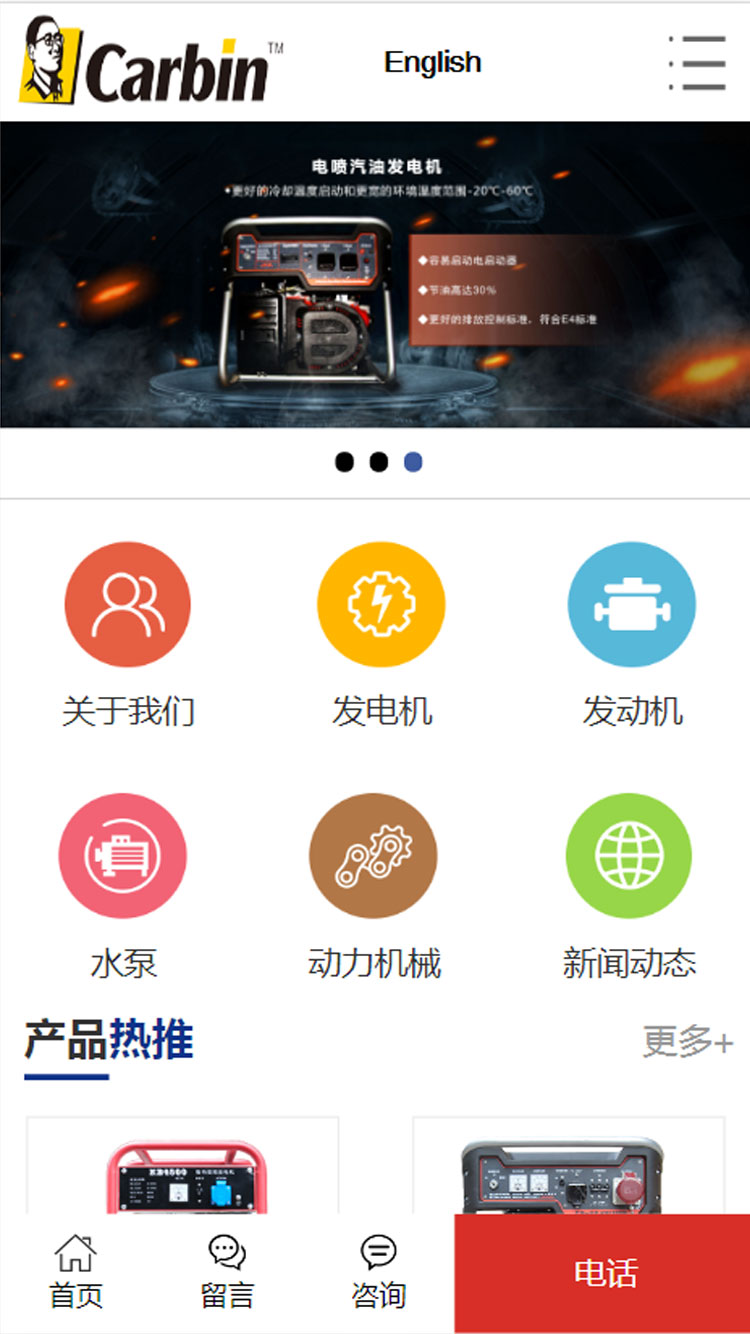Open the black generator product card

pyautogui.click(x=568, y=1166)
